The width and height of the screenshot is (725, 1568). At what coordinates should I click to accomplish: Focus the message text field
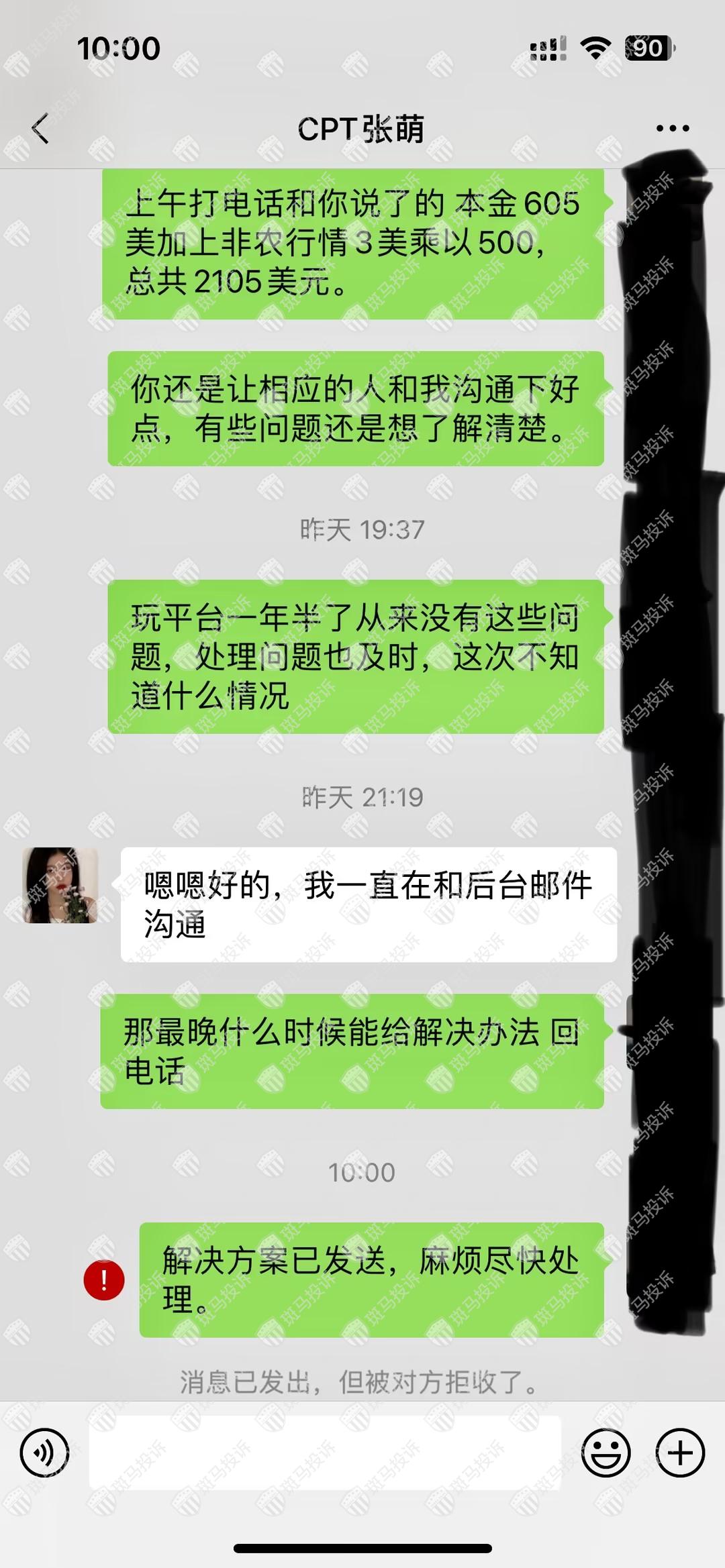point(325,1453)
